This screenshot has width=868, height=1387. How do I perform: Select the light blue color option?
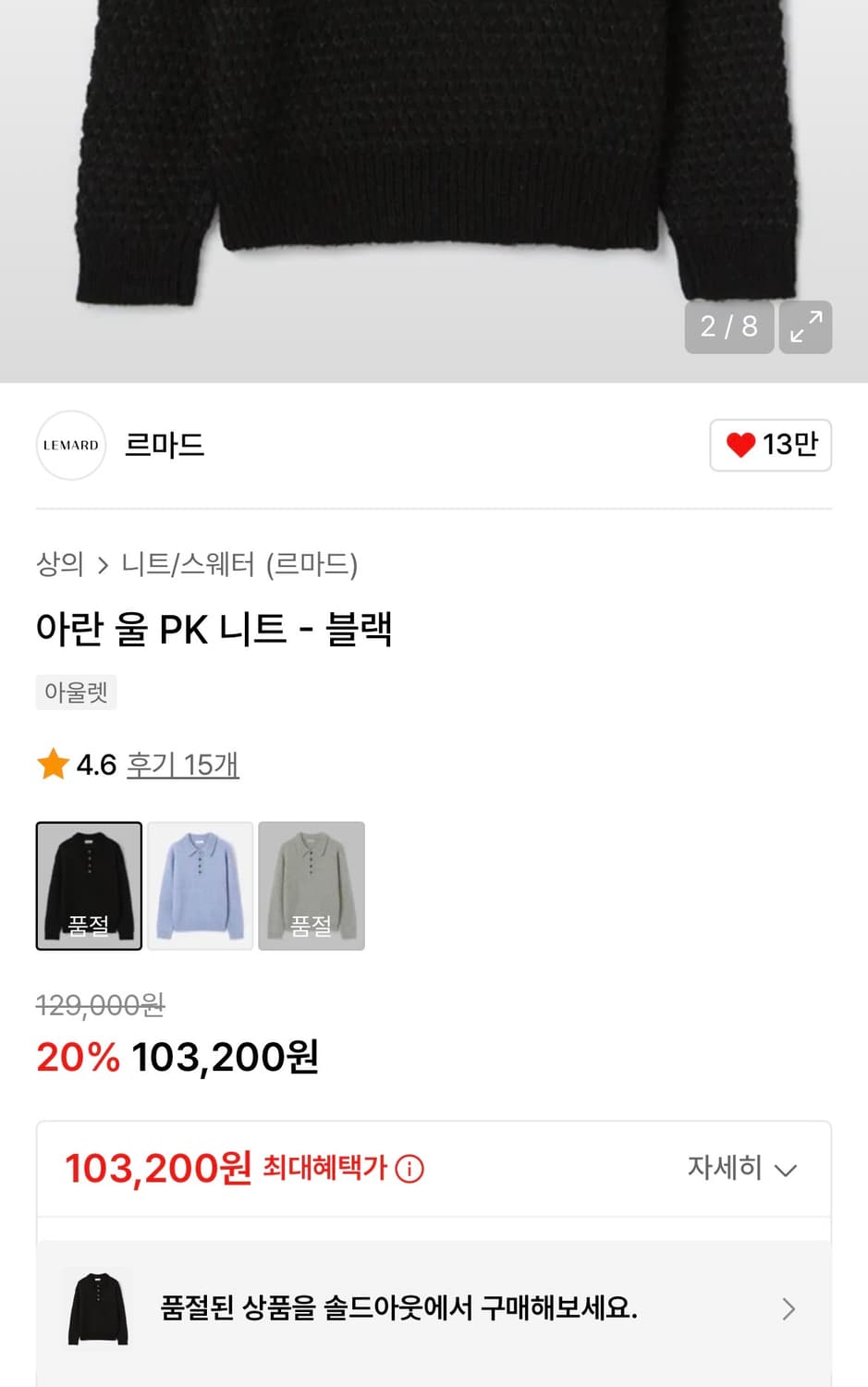point(200,885)
